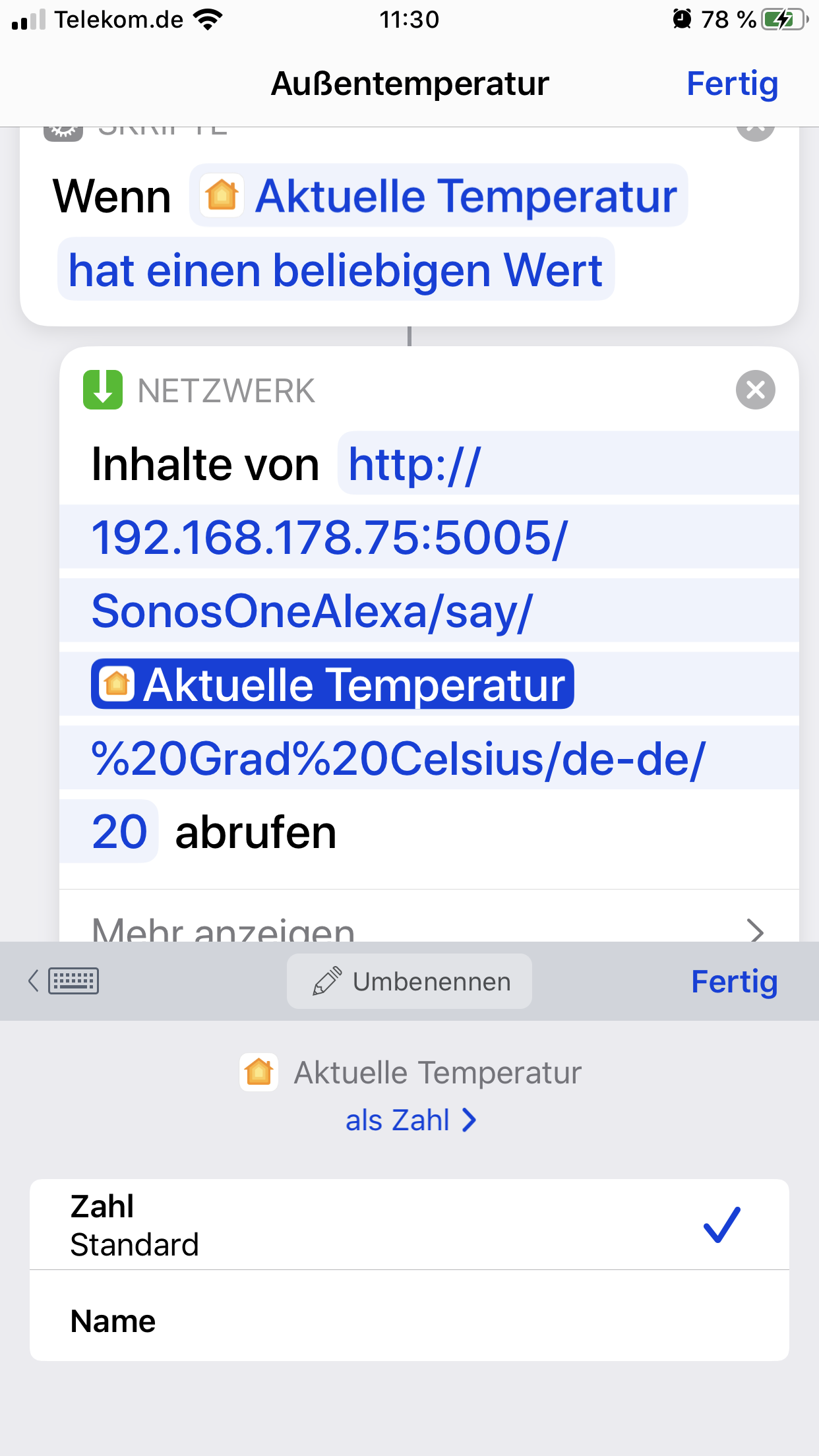
Task: Choose the Name option
Action: click(409, 1321)
